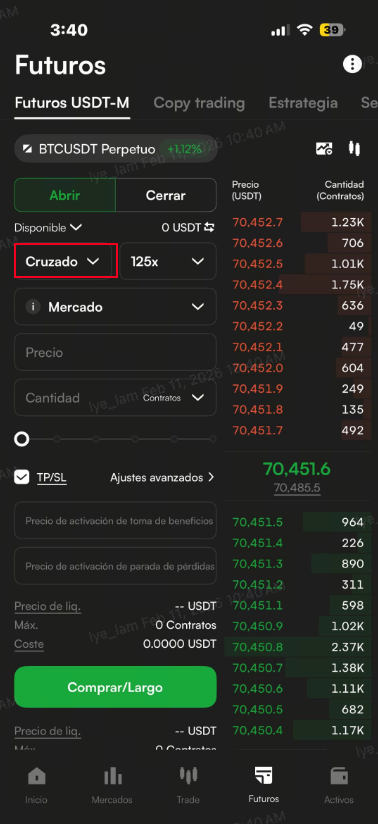Go to the Inicio tab
The height and width of the screenshot is (824, 378).
pyautogui.click(x=36, y=785)
